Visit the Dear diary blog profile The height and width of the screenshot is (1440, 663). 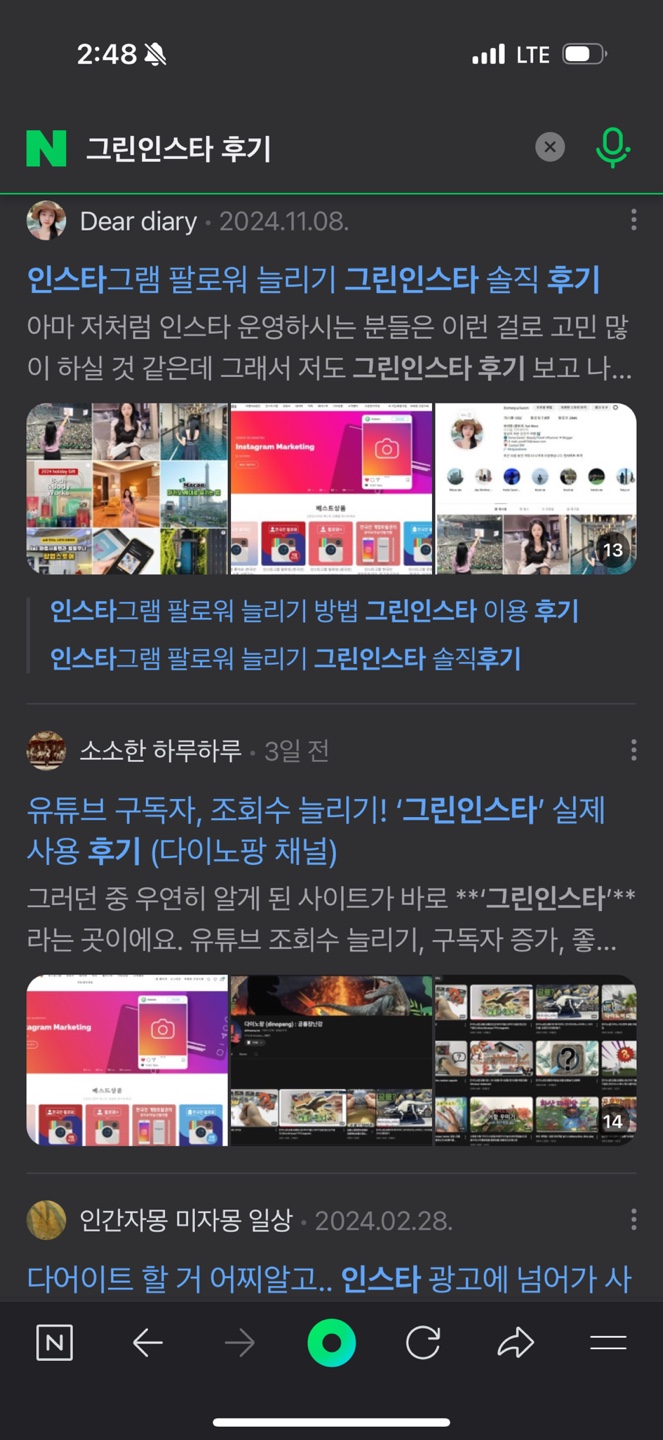[x=138, y=221]
